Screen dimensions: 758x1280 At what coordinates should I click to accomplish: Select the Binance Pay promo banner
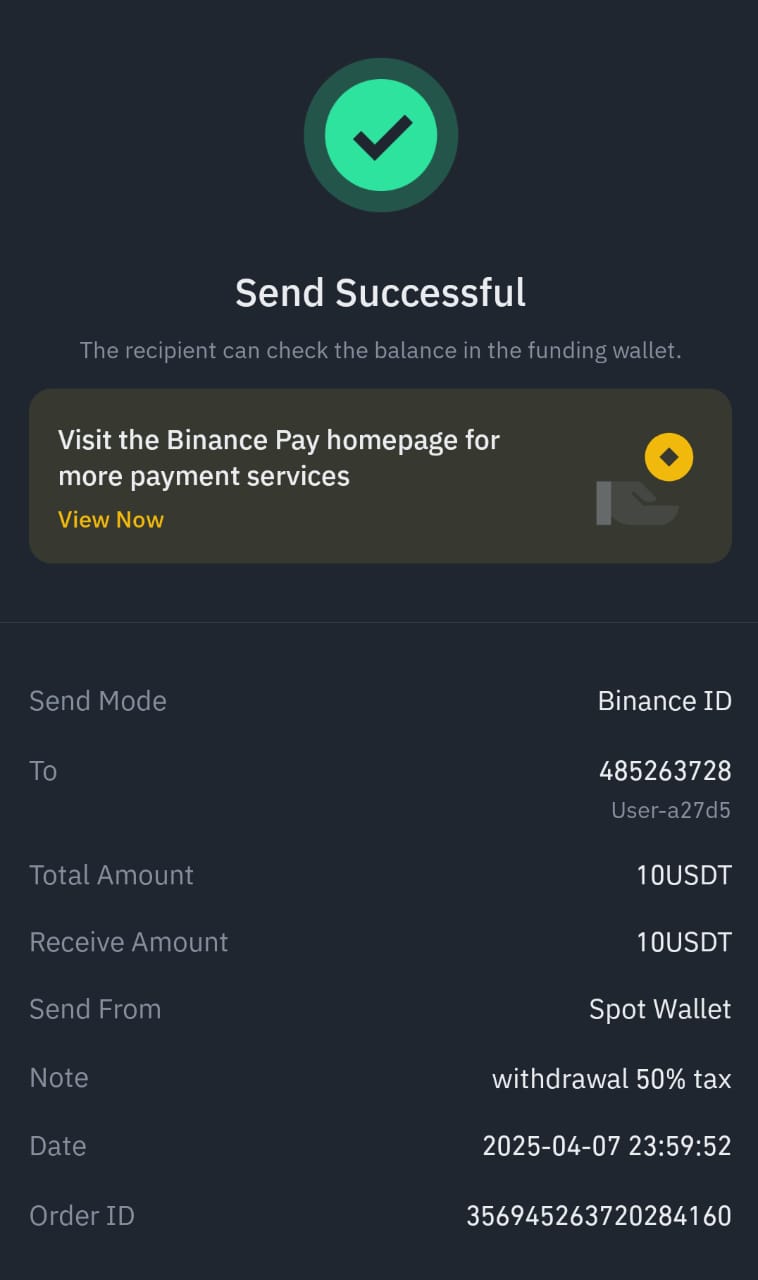pos(379,476)
